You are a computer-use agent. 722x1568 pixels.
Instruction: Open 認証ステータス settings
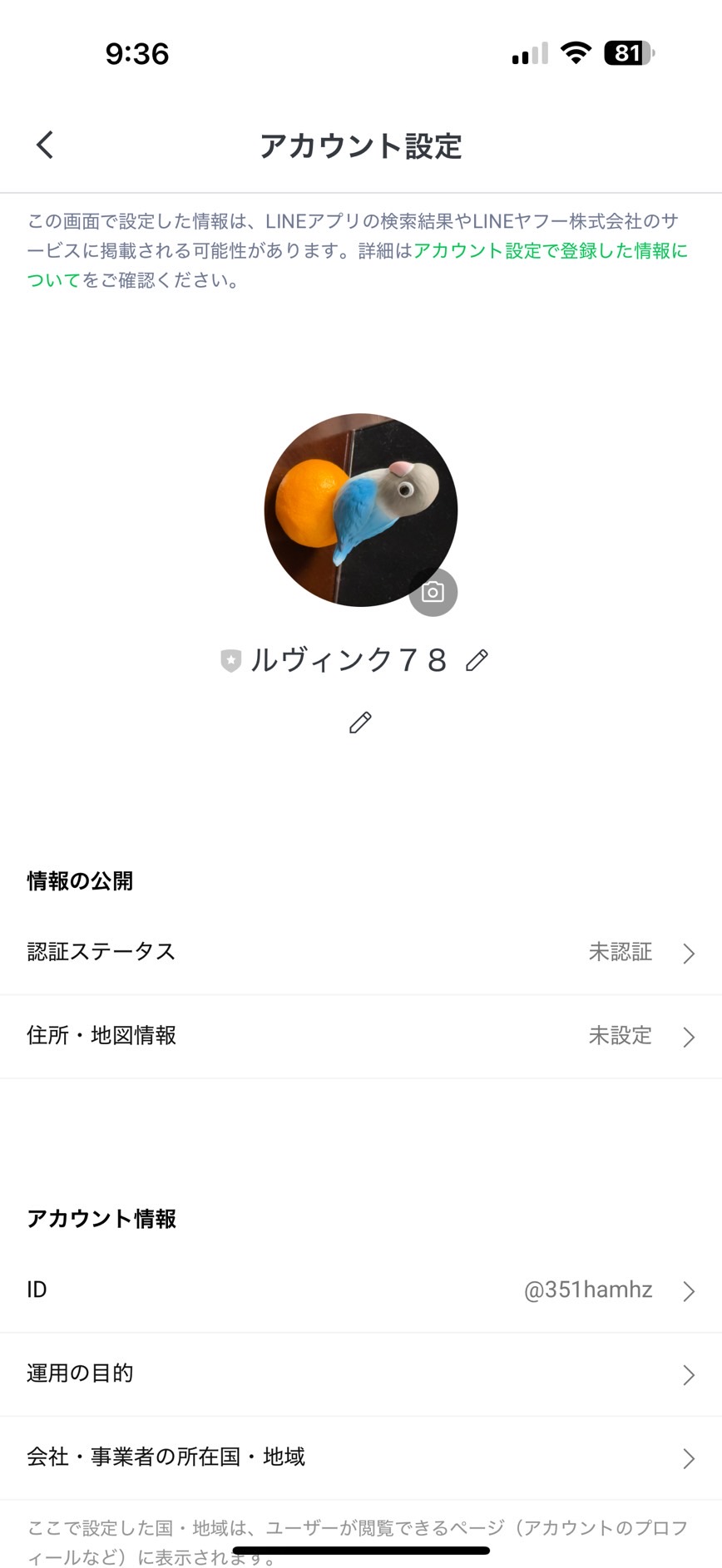point(361,953)
